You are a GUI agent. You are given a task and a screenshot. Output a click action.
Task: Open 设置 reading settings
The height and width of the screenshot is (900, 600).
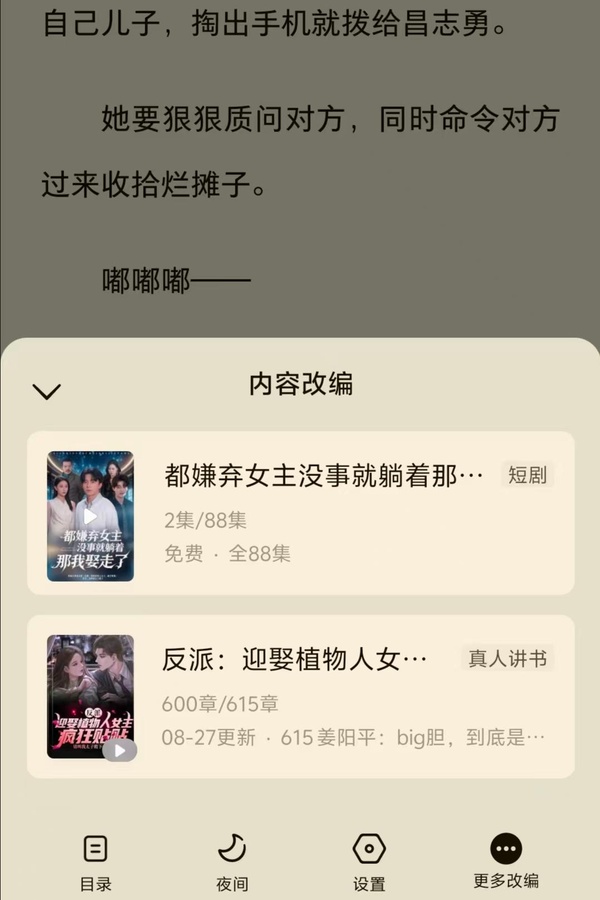coord(369,861)
